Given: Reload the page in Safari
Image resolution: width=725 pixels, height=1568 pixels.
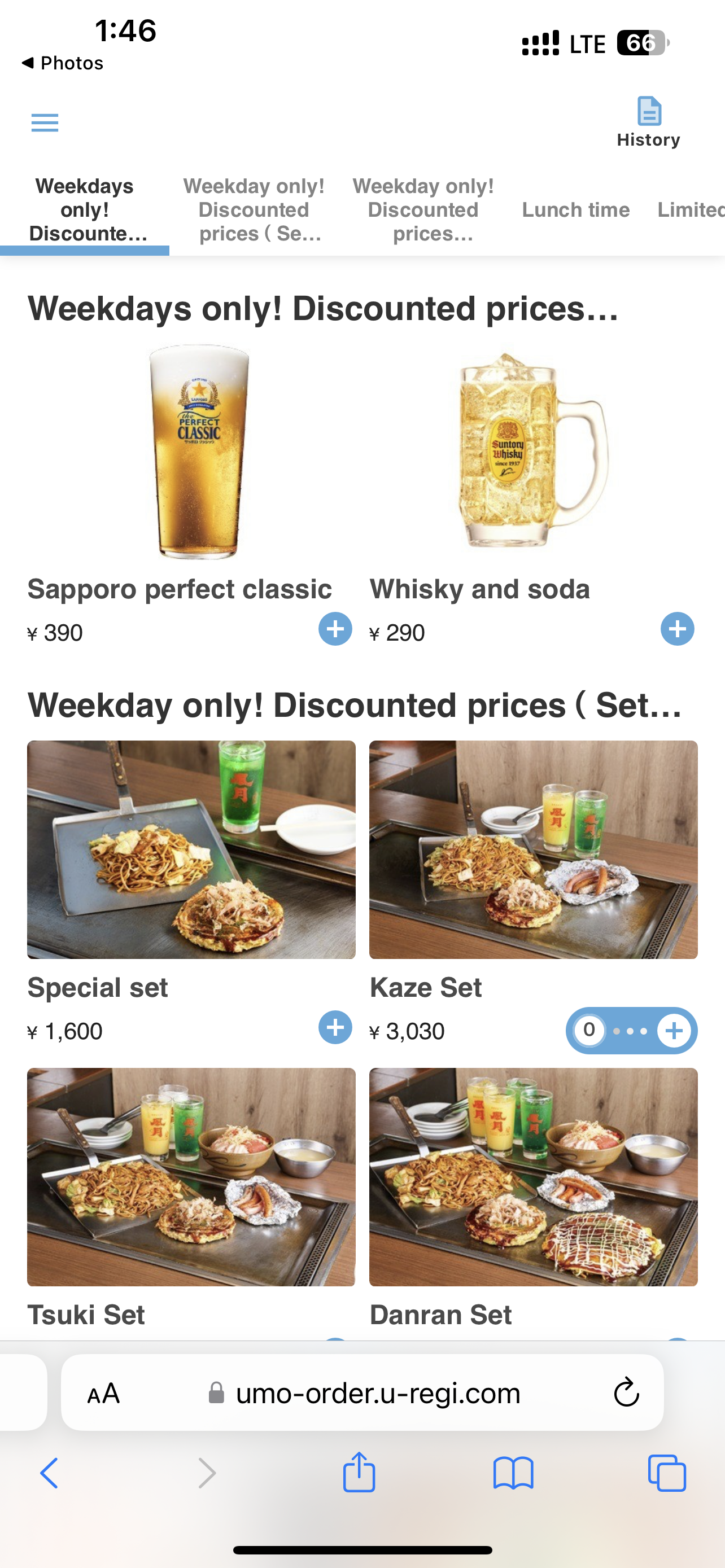Looking at the screenshot, I should coord(626,1392).
